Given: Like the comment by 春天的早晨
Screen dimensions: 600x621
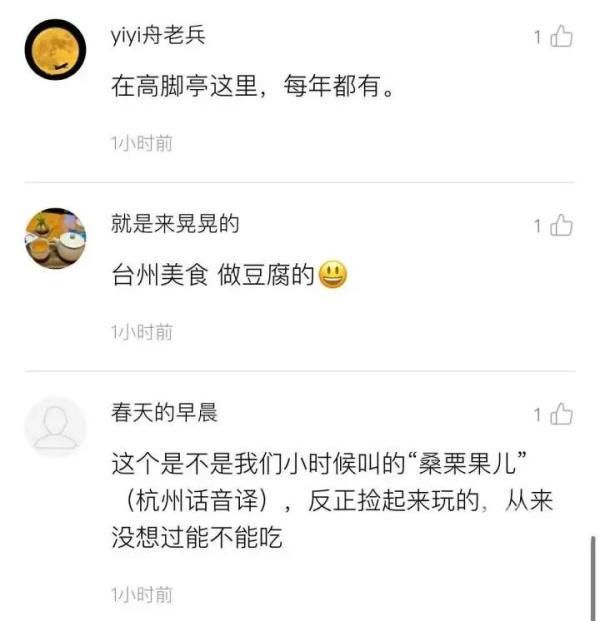Looking at the screenshot, I should 561,414.
